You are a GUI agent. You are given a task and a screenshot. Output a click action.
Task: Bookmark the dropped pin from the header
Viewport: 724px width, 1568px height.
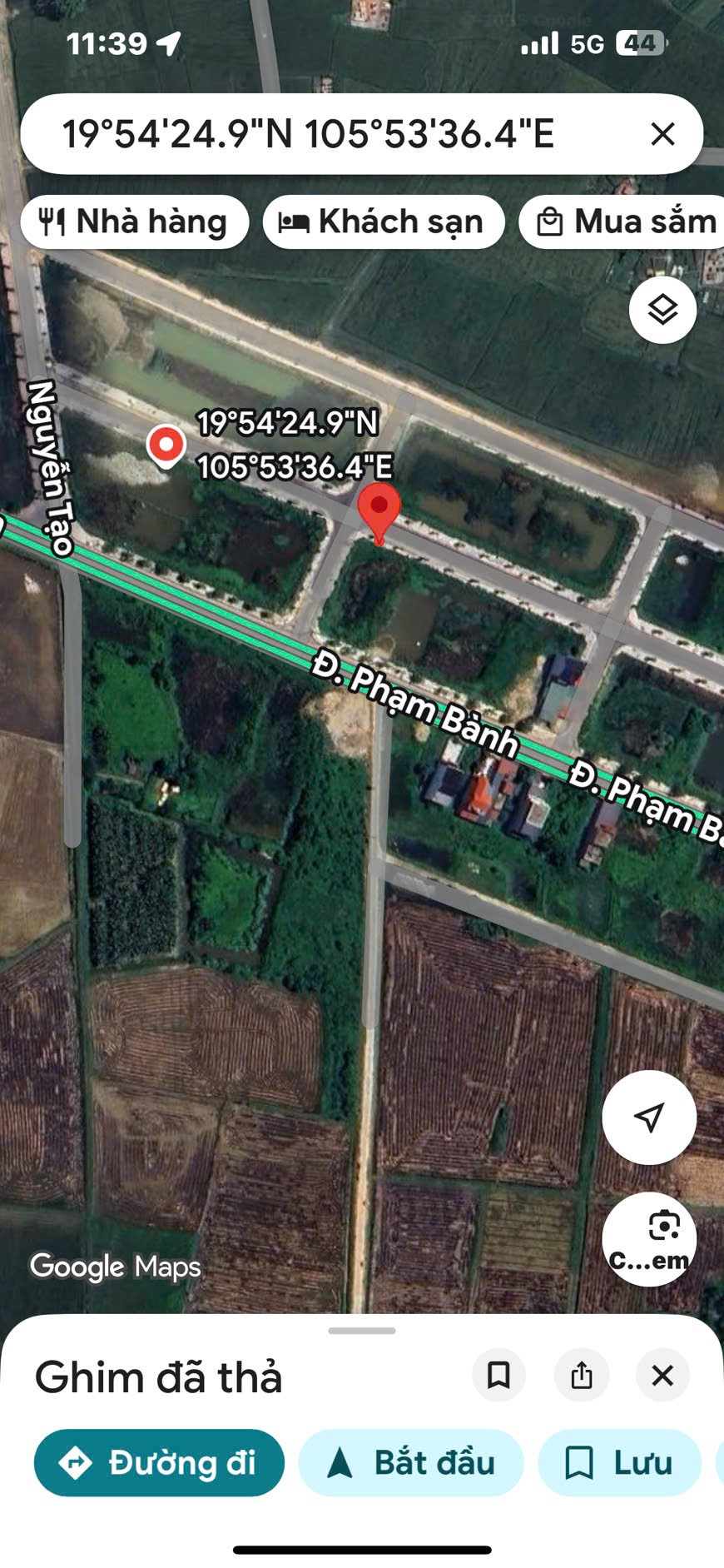click(x=498, y=1375)
